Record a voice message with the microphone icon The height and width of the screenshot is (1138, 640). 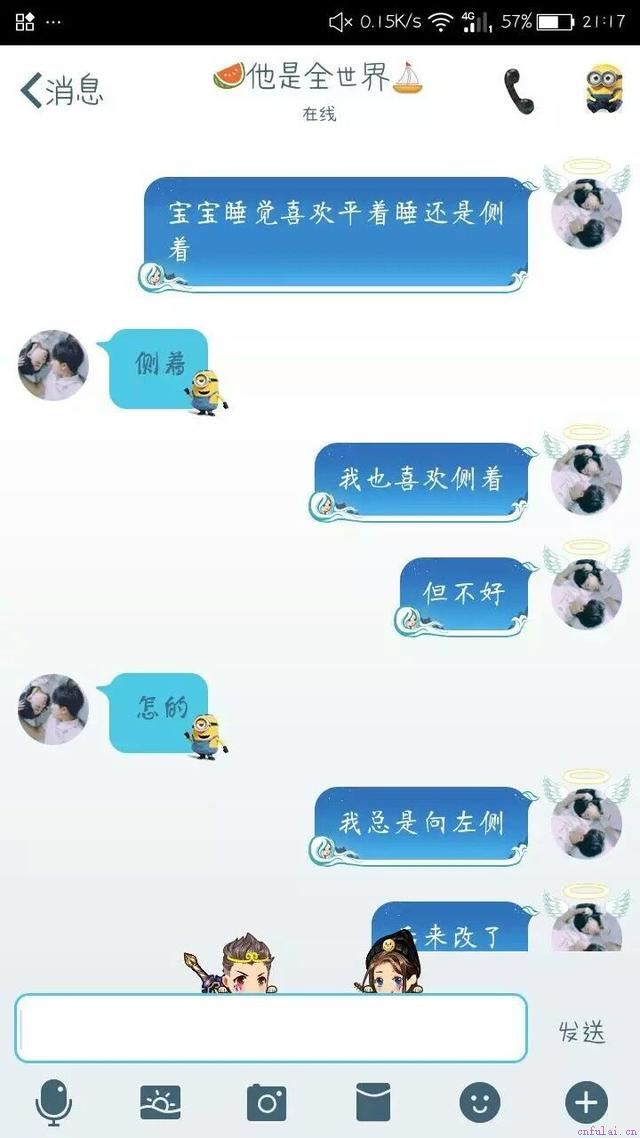(53, 1102)
